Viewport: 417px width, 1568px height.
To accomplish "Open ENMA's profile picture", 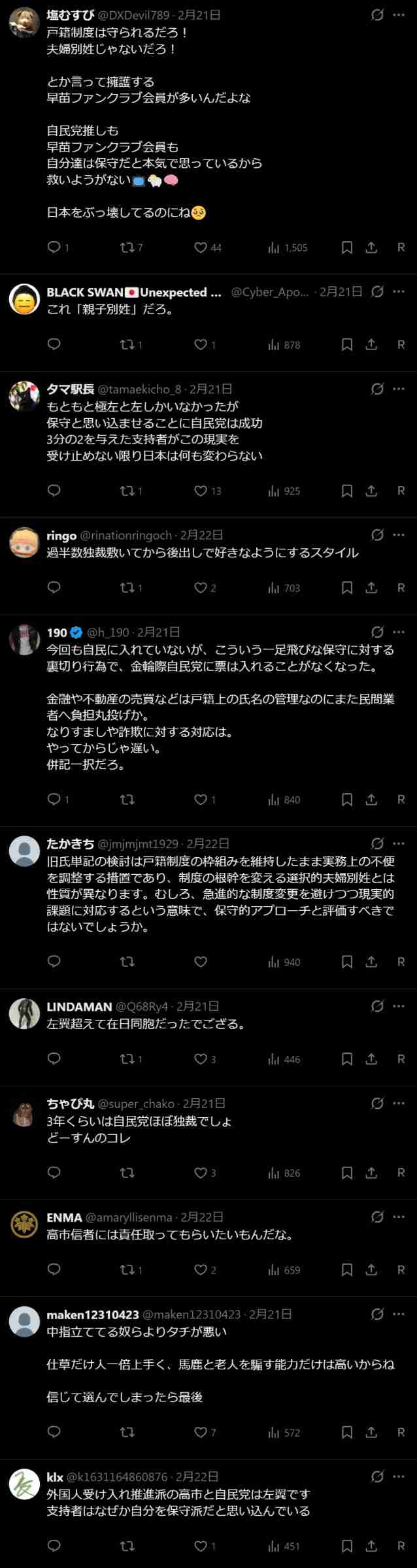I will (24, 1225).
